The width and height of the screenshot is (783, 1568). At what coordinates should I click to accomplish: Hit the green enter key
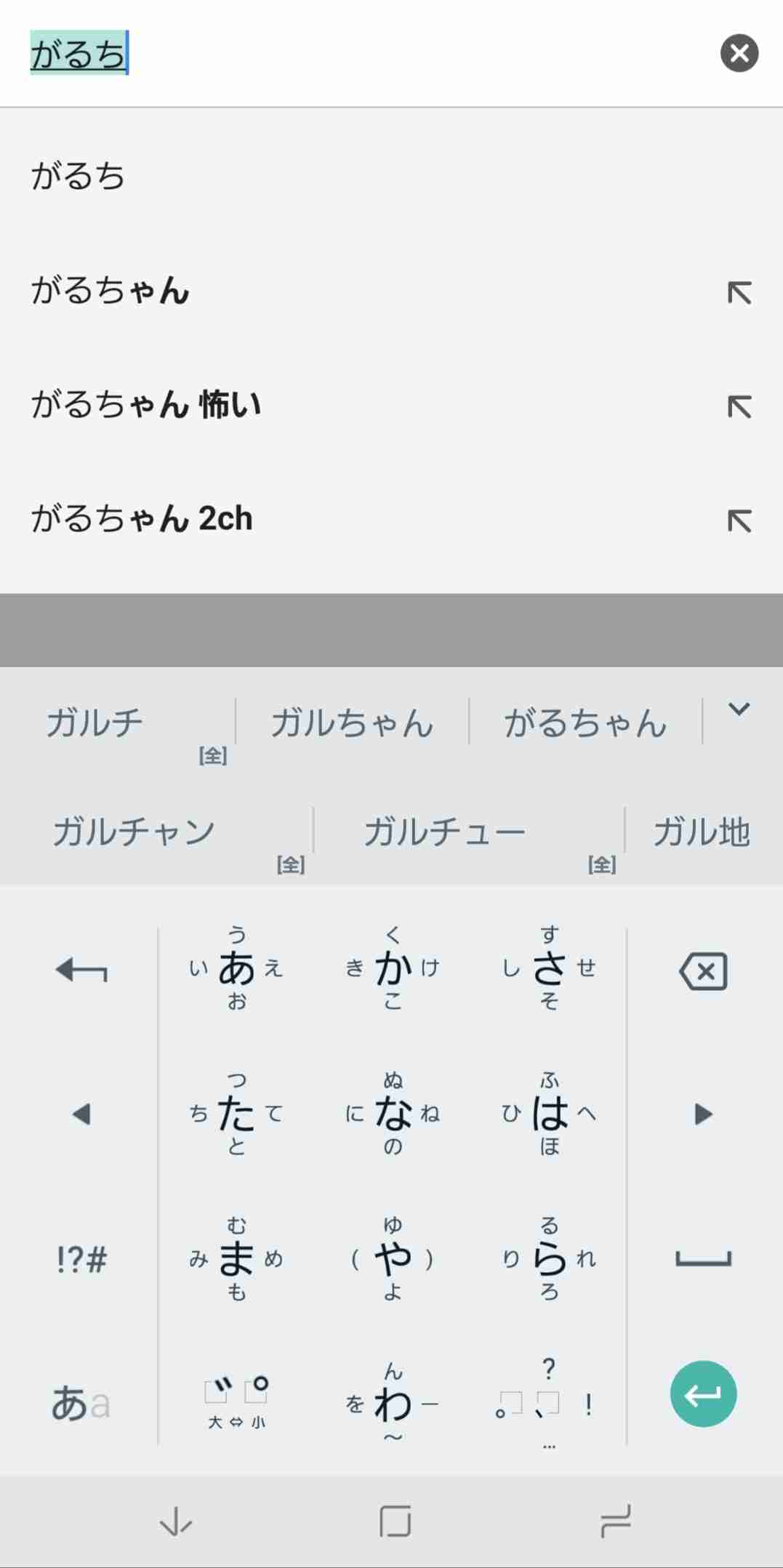703,1394
